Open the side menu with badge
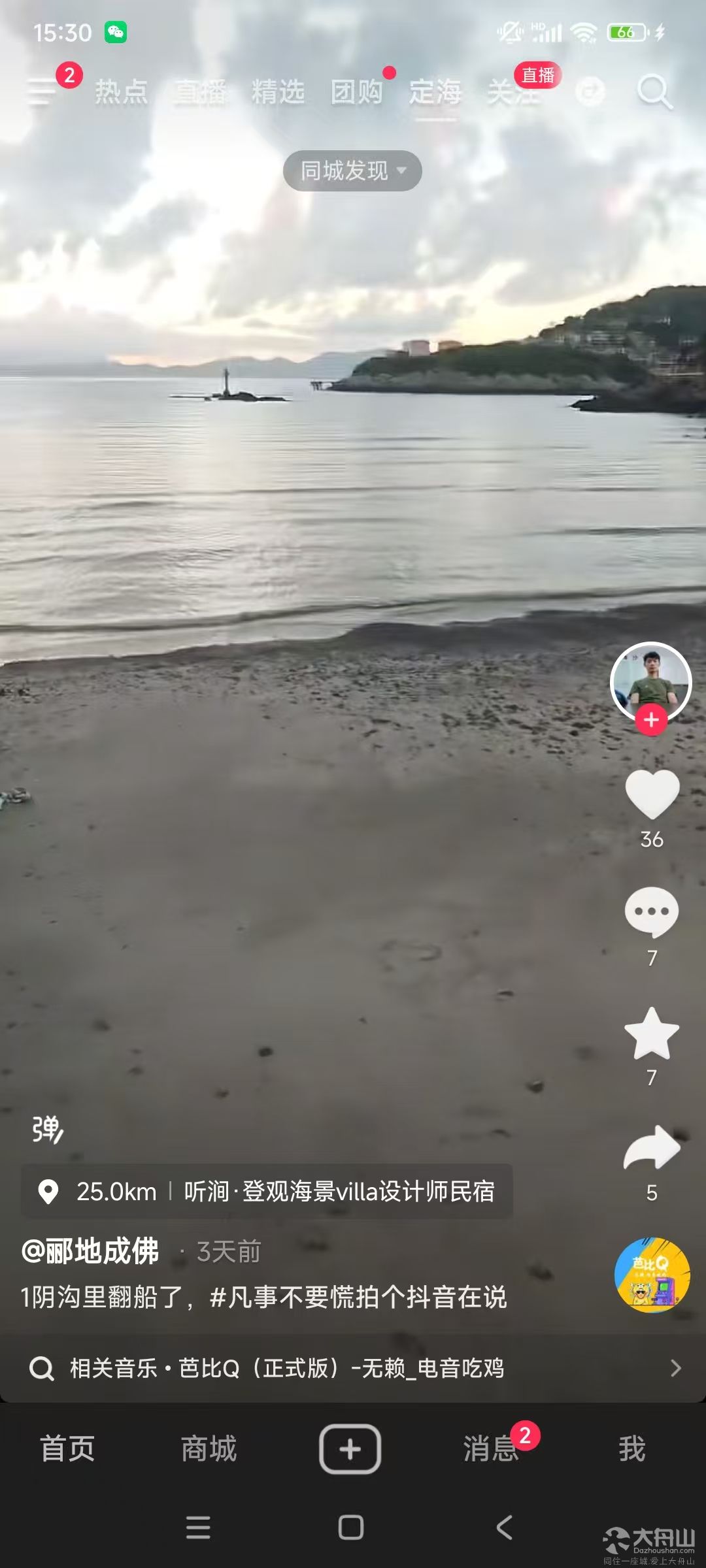Viewport: 706px width, 1568px height. [42, 91]
